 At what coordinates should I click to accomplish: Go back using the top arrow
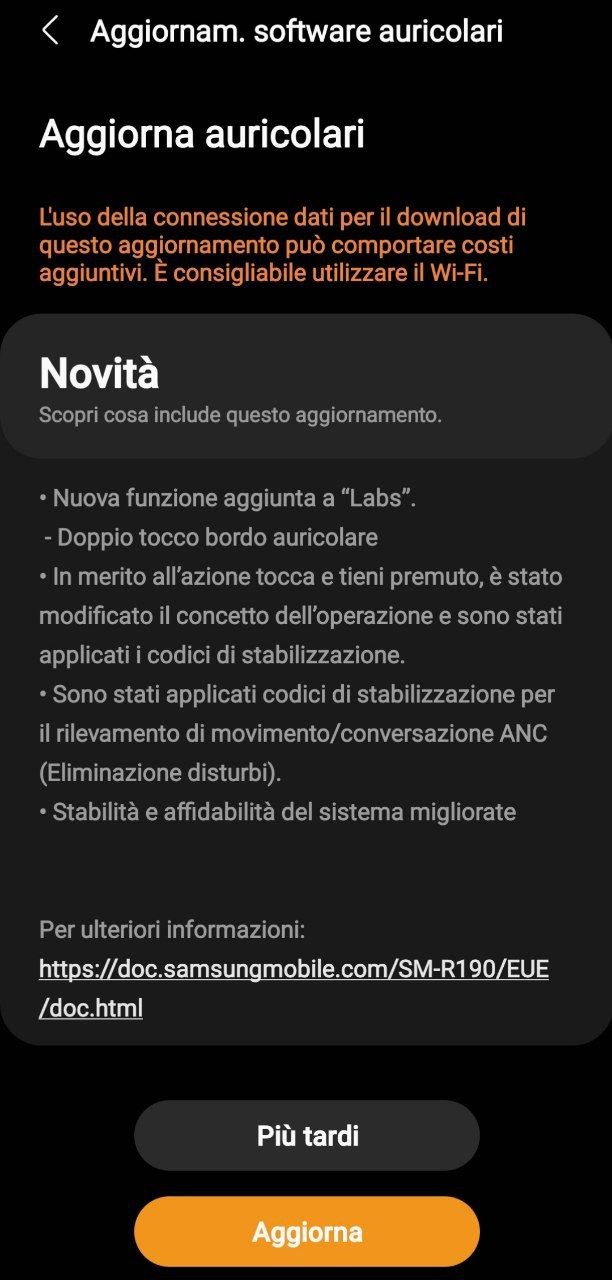[x=50, y=31]
